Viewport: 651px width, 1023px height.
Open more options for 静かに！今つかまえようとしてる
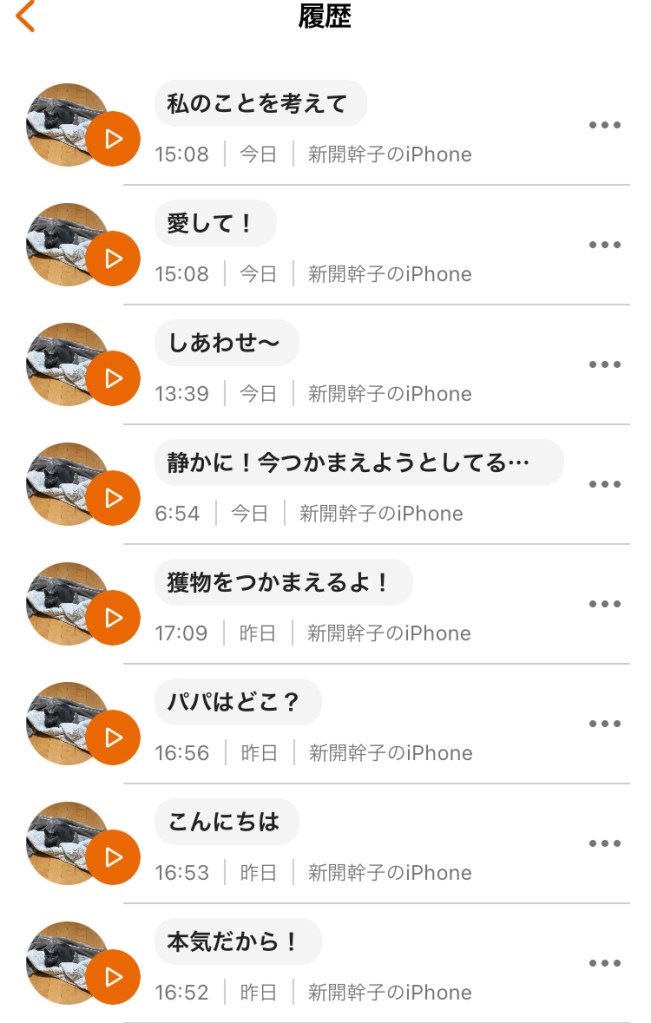coord(605,484)
